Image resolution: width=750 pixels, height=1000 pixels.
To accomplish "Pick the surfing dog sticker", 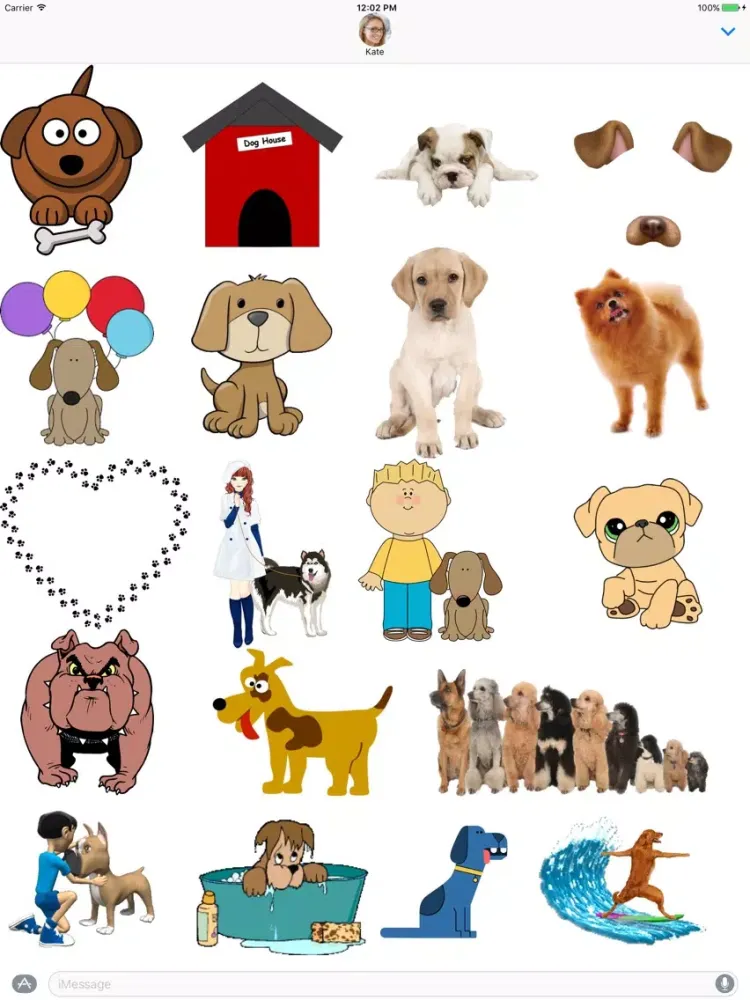I will 625,880.
